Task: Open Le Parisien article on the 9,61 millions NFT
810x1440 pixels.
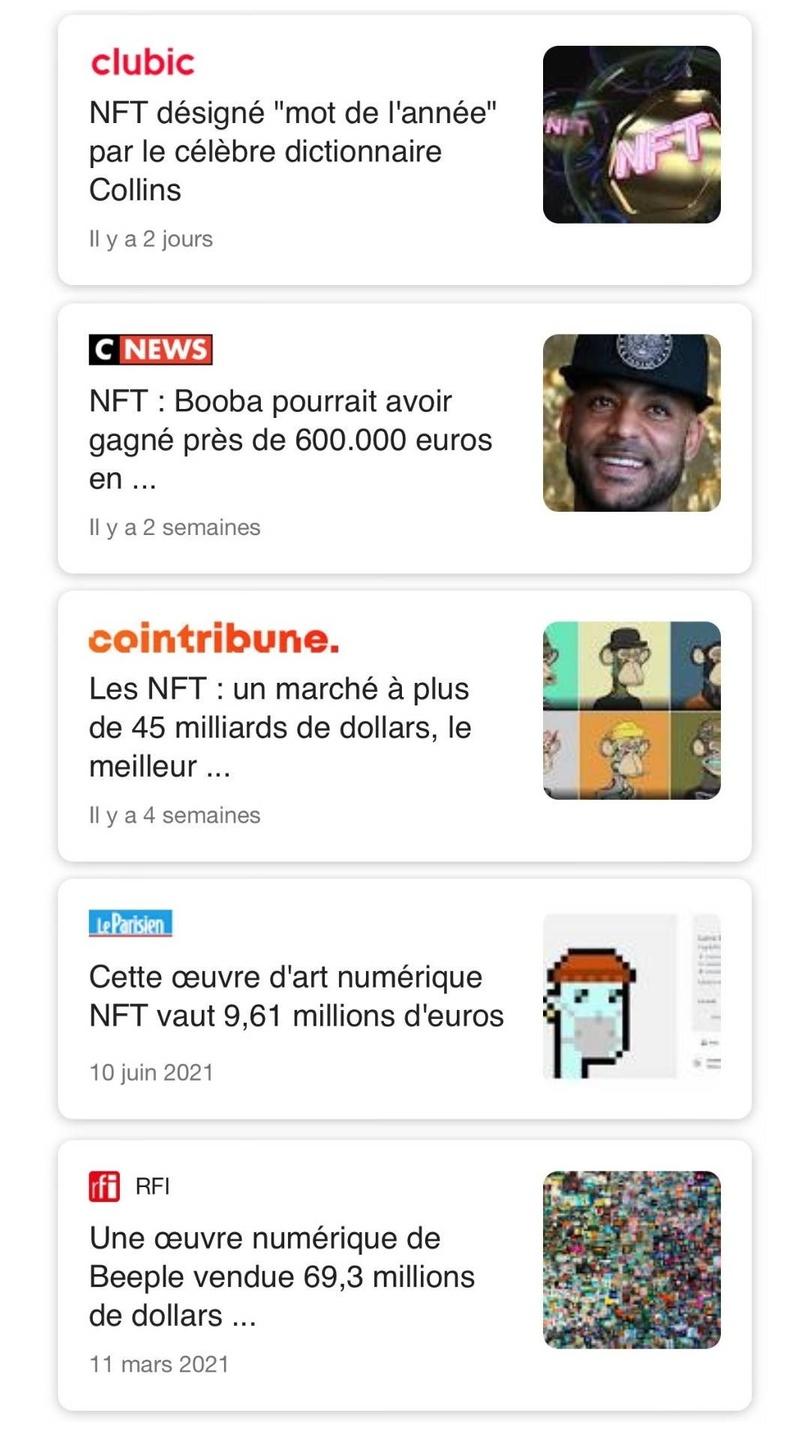Action: click(x=404, y=999)
